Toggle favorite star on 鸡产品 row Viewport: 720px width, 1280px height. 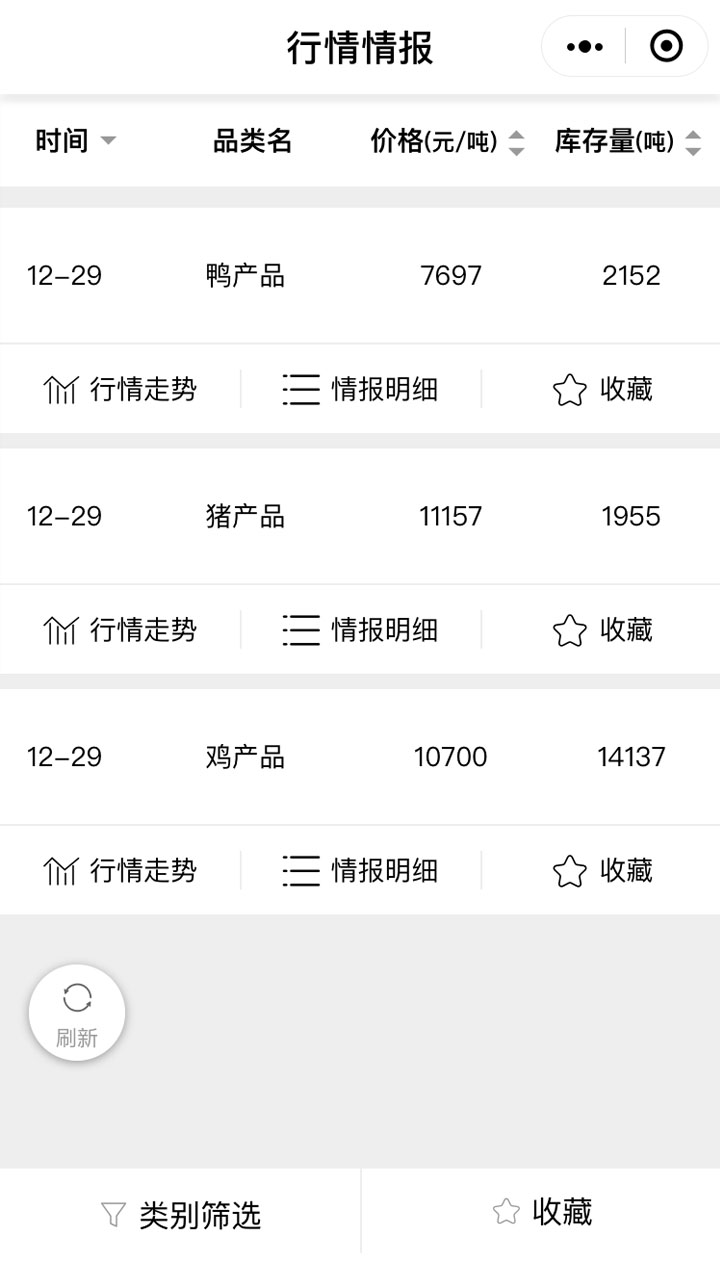(569, 870)
